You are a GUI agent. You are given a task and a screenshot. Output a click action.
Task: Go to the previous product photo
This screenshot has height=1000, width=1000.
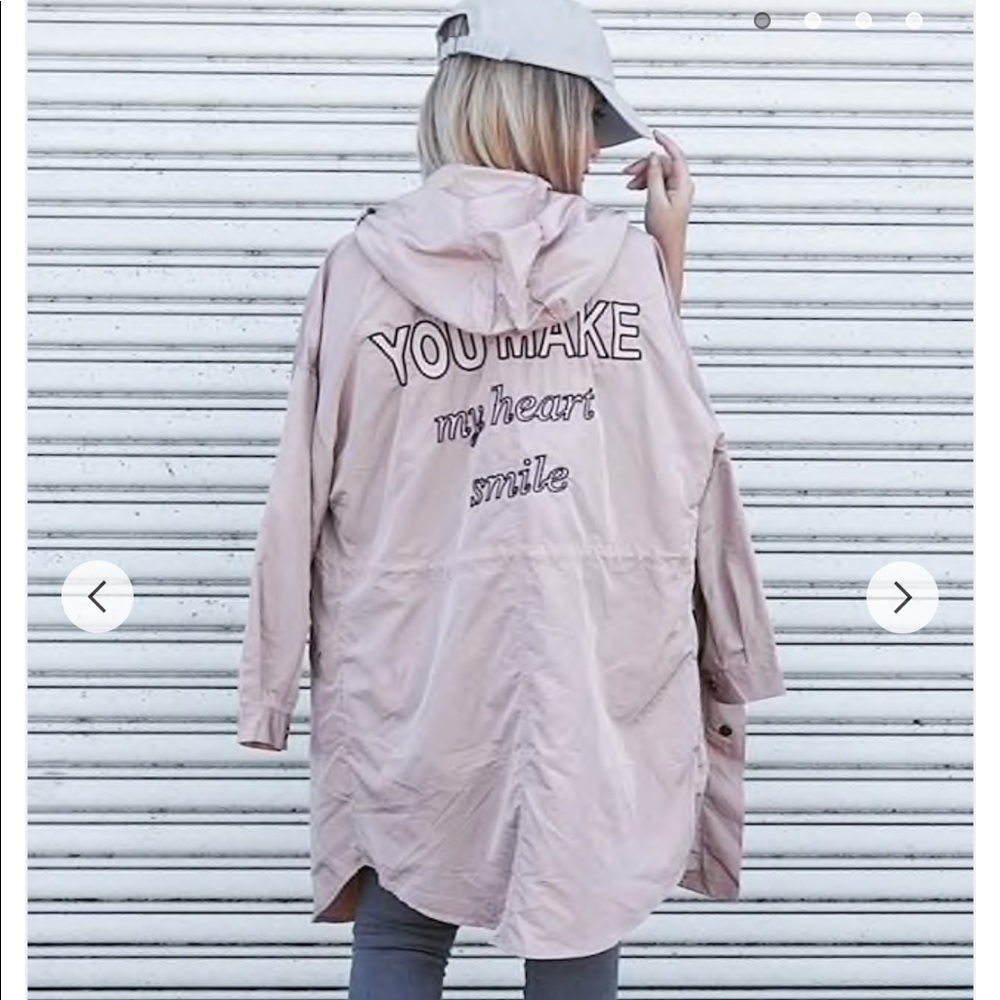coord(97,597)
